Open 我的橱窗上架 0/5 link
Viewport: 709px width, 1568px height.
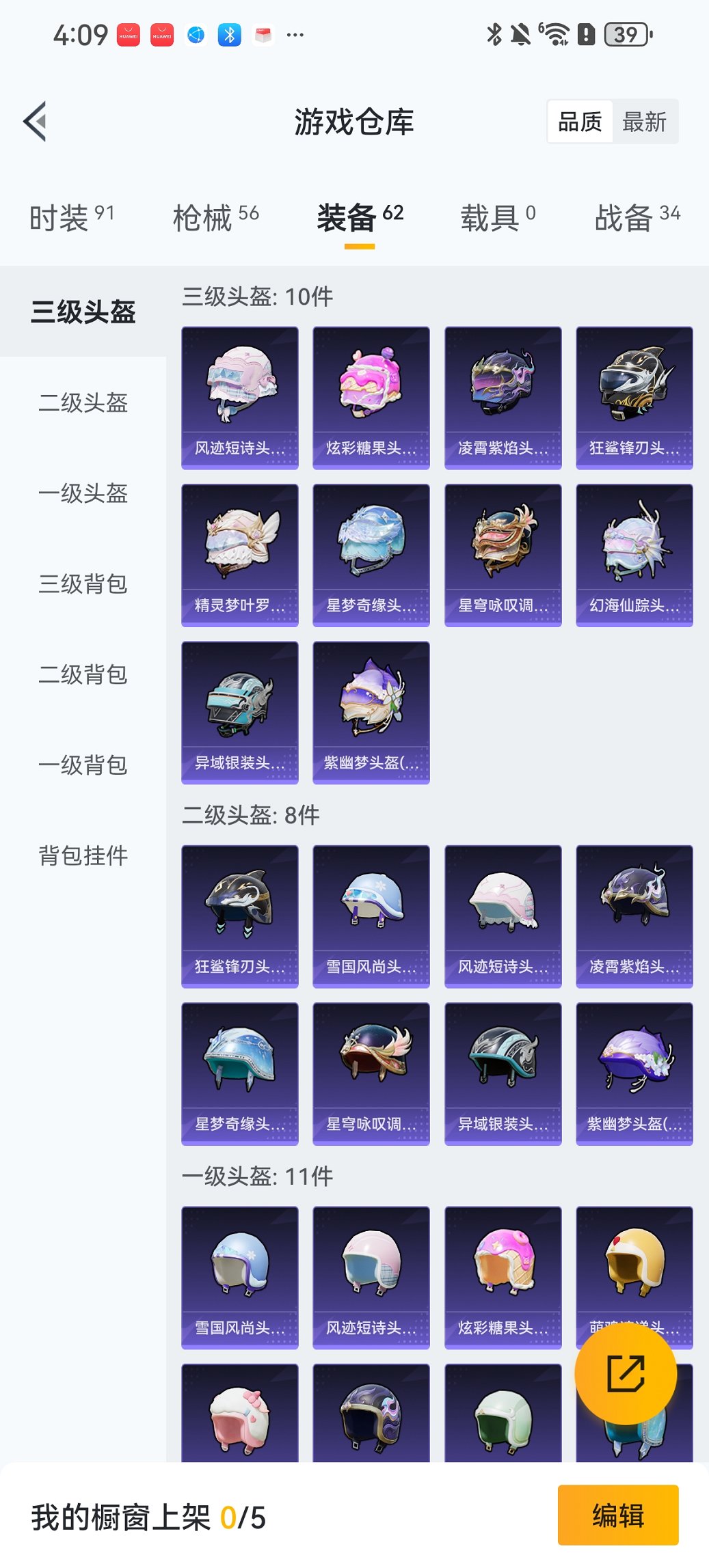coord(147,1515)
